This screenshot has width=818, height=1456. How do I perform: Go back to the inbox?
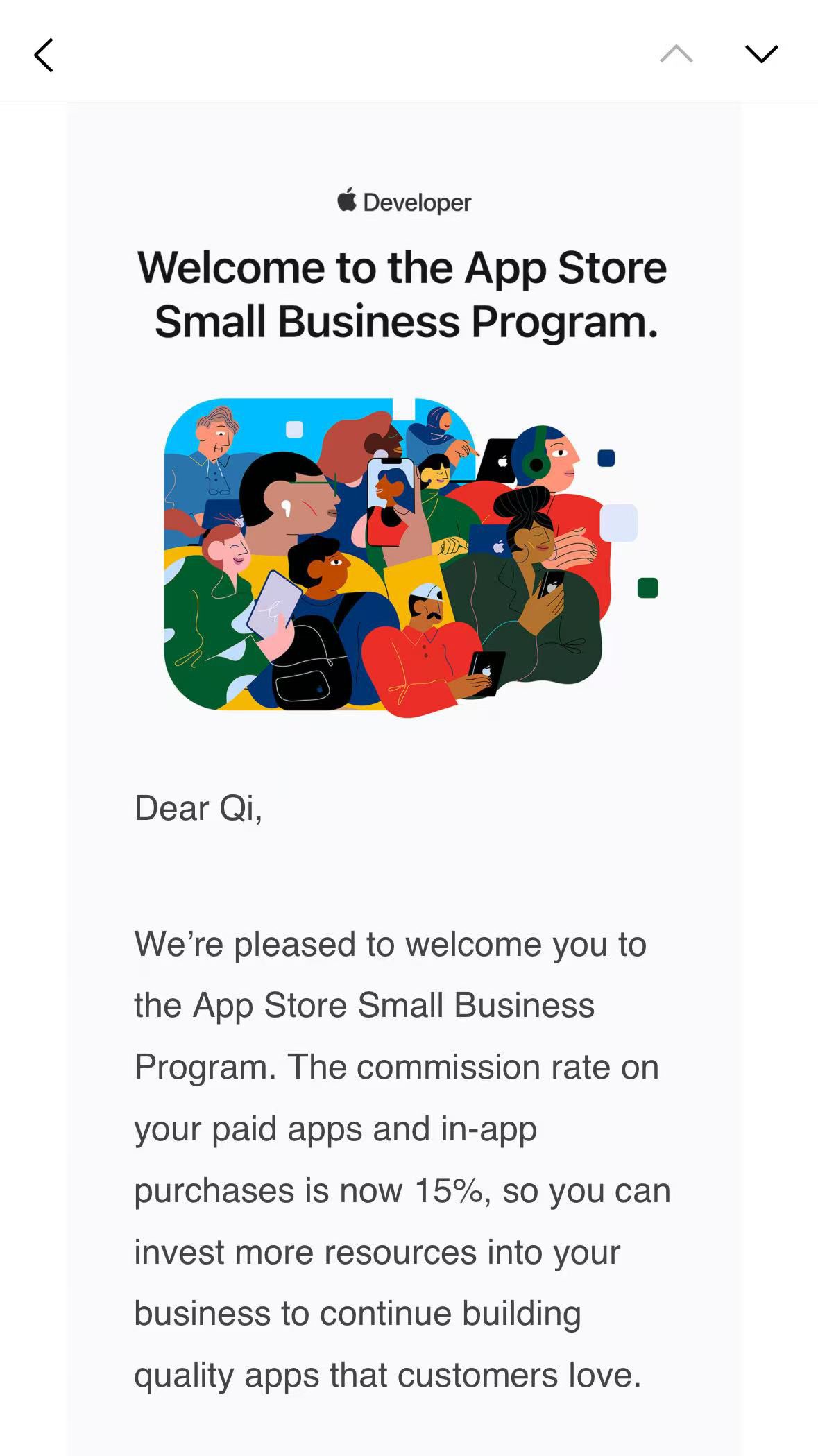coord(44,55)
